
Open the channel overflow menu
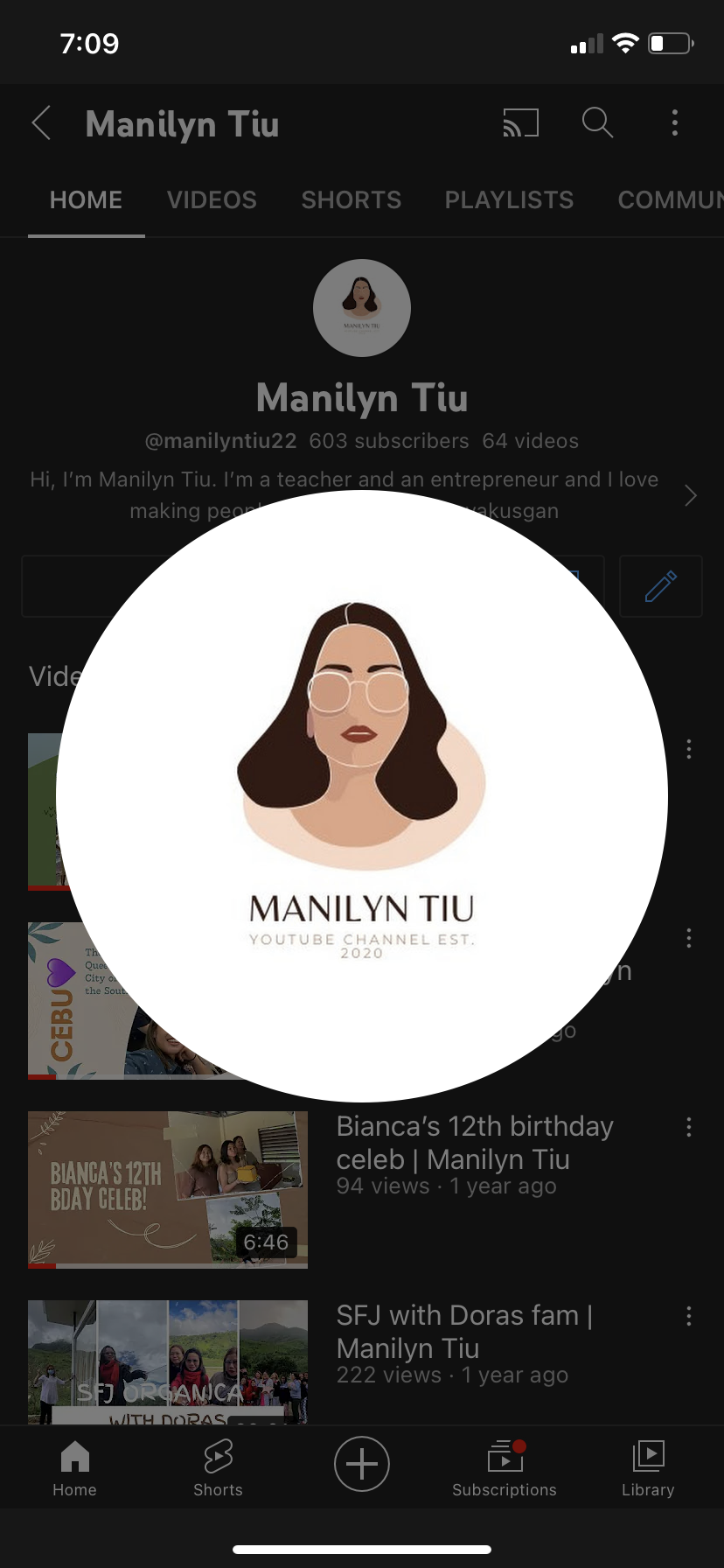pyautogui.click(x=674, y=123)
